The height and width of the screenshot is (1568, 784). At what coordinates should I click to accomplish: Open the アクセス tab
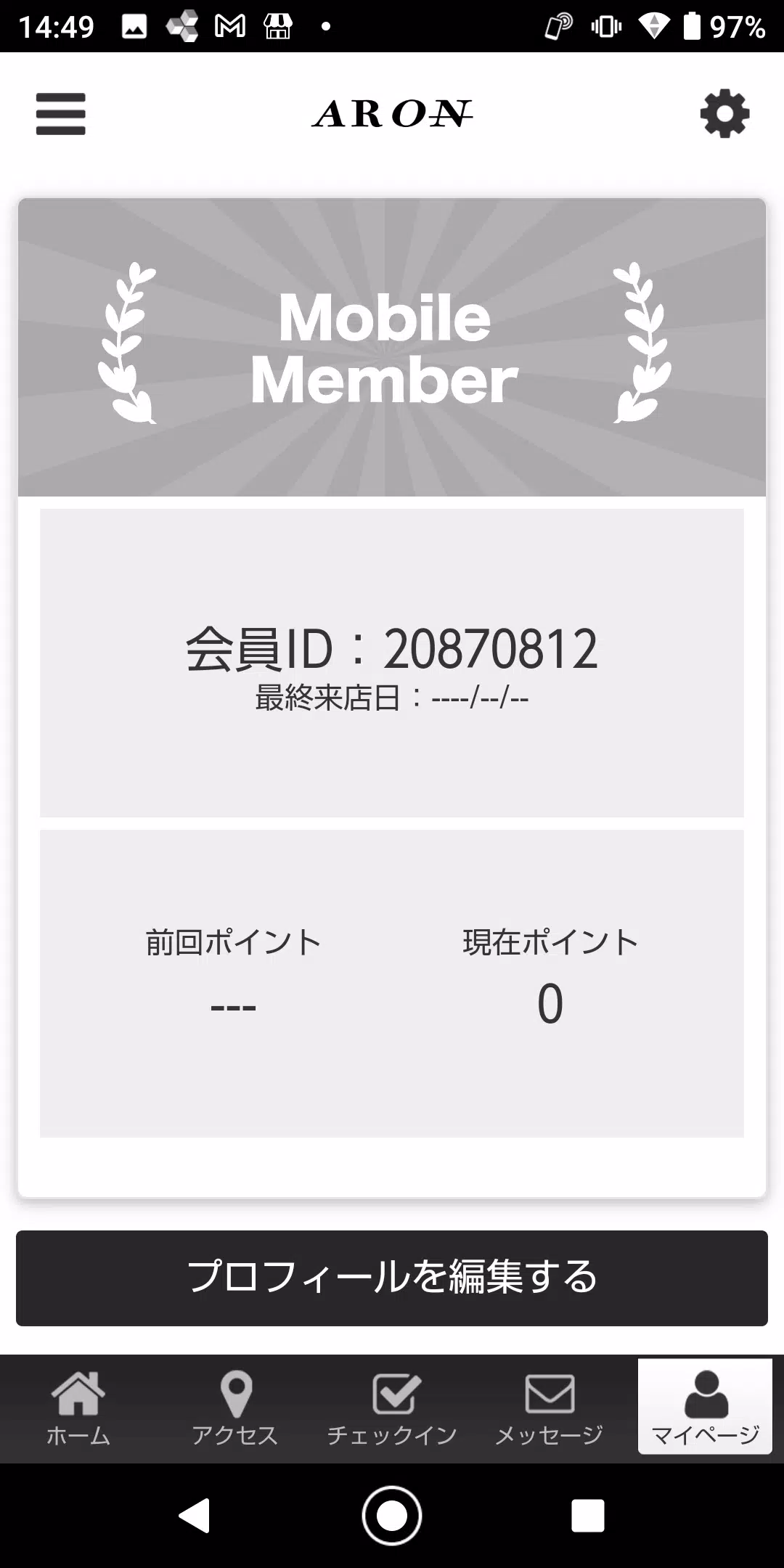coord(235,1408)
